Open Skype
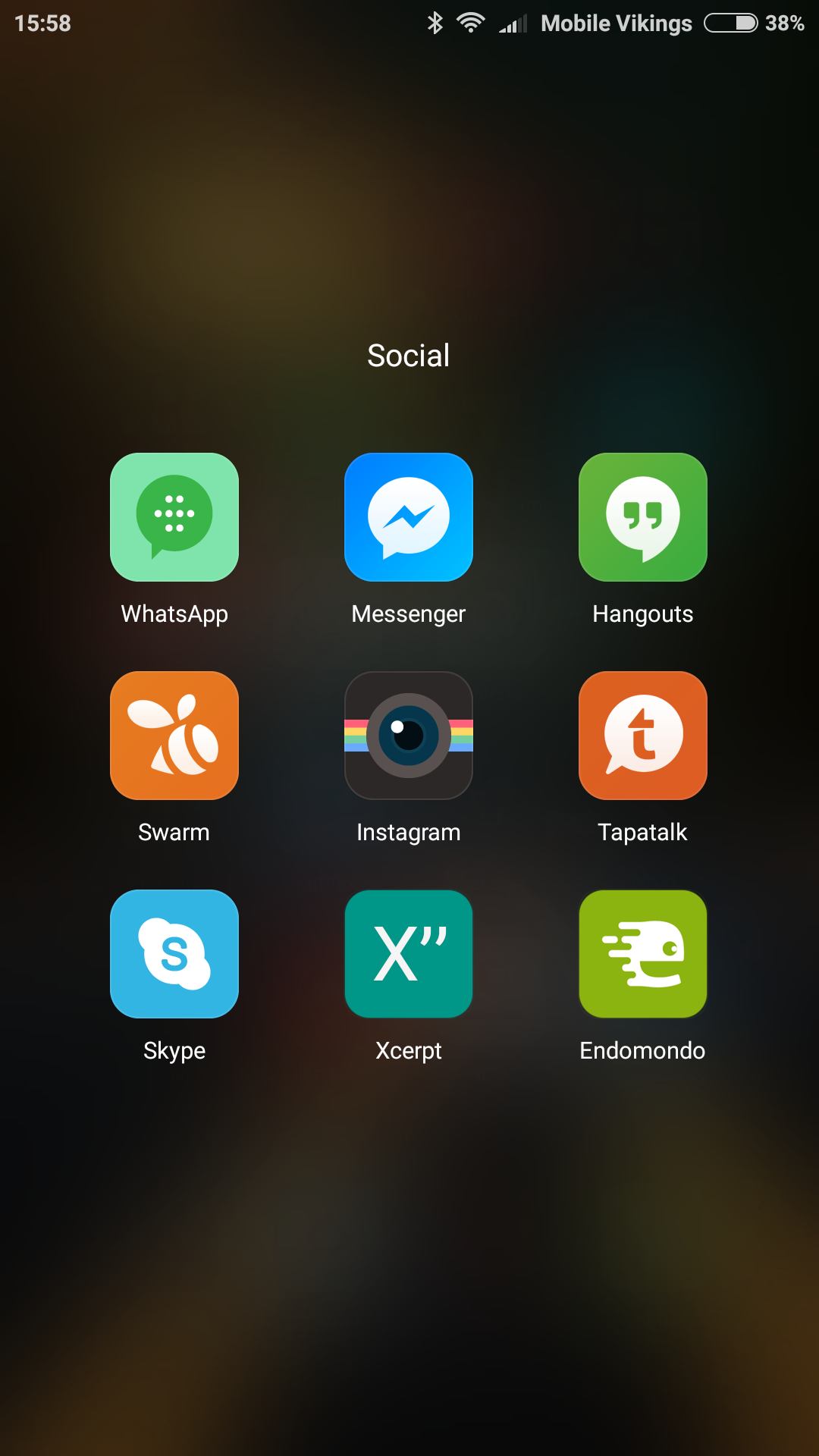 tap(174, 954)
